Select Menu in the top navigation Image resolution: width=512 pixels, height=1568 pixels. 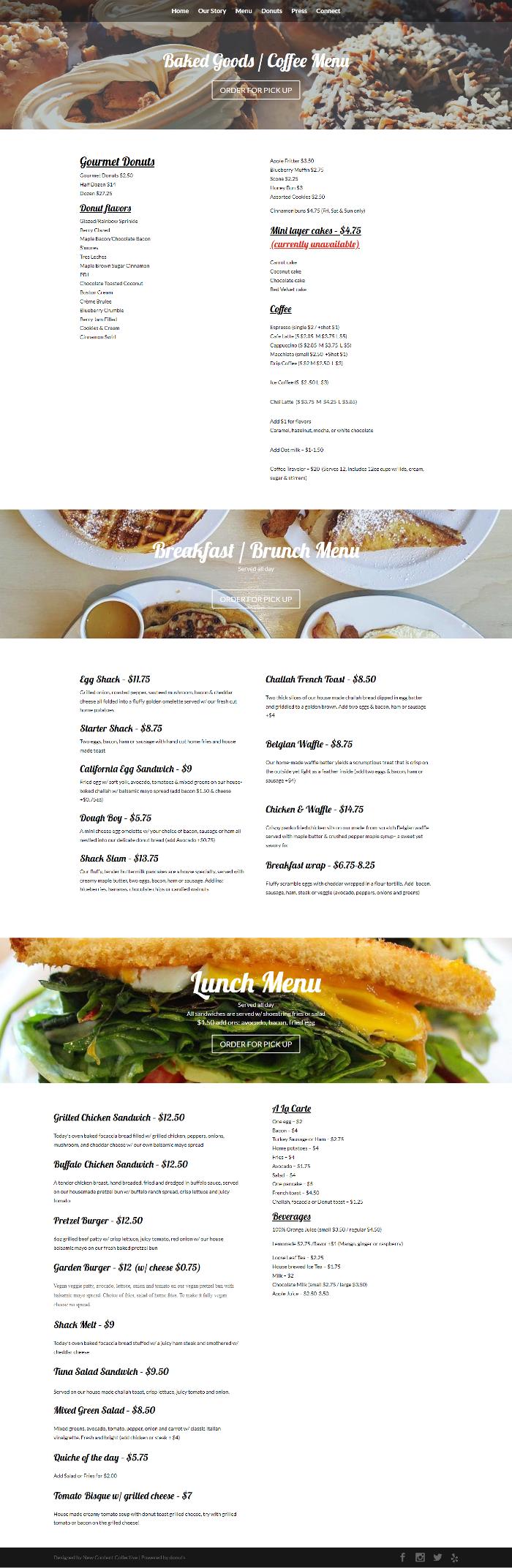[x=244, y=11]
